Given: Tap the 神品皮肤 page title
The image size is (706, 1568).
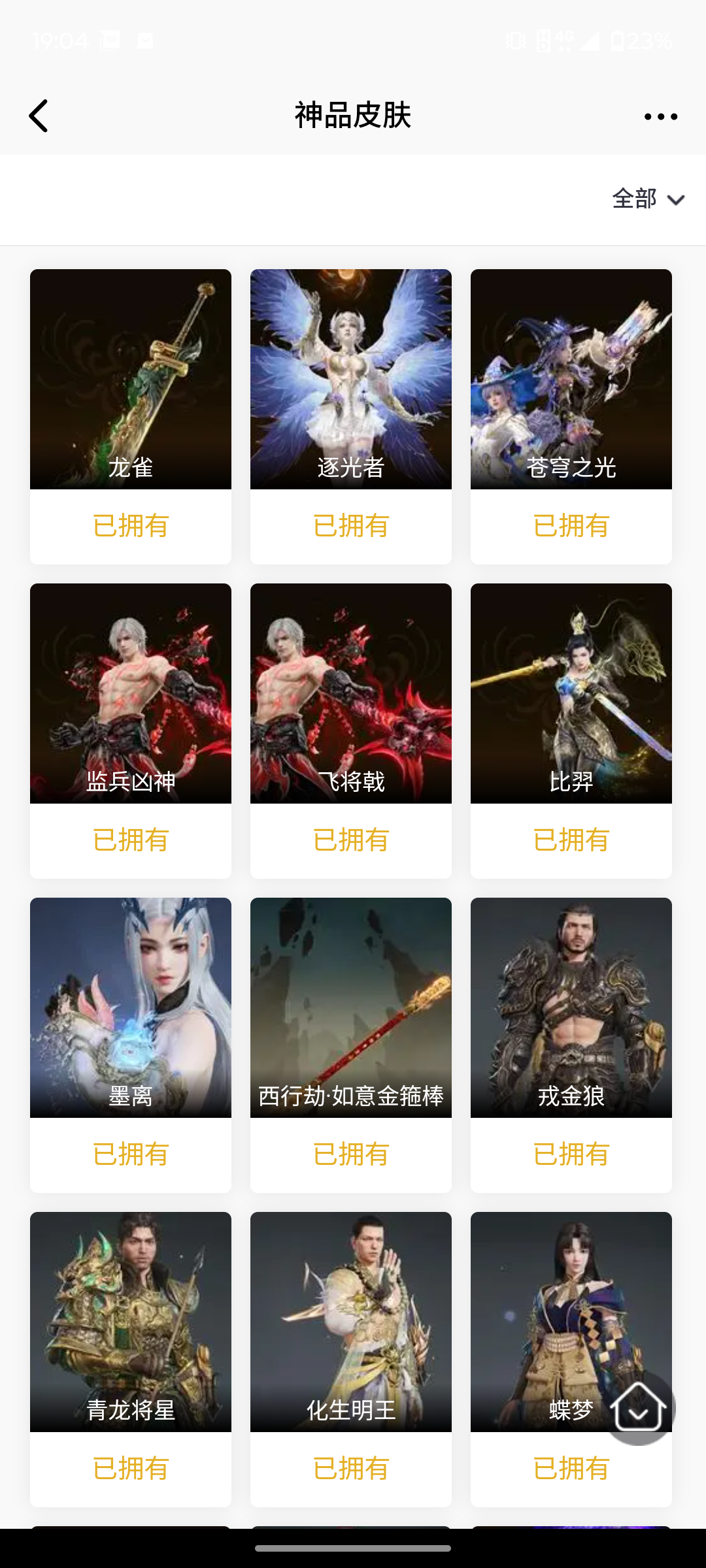Looking at the screenshot, I should (x=353, y=116).
